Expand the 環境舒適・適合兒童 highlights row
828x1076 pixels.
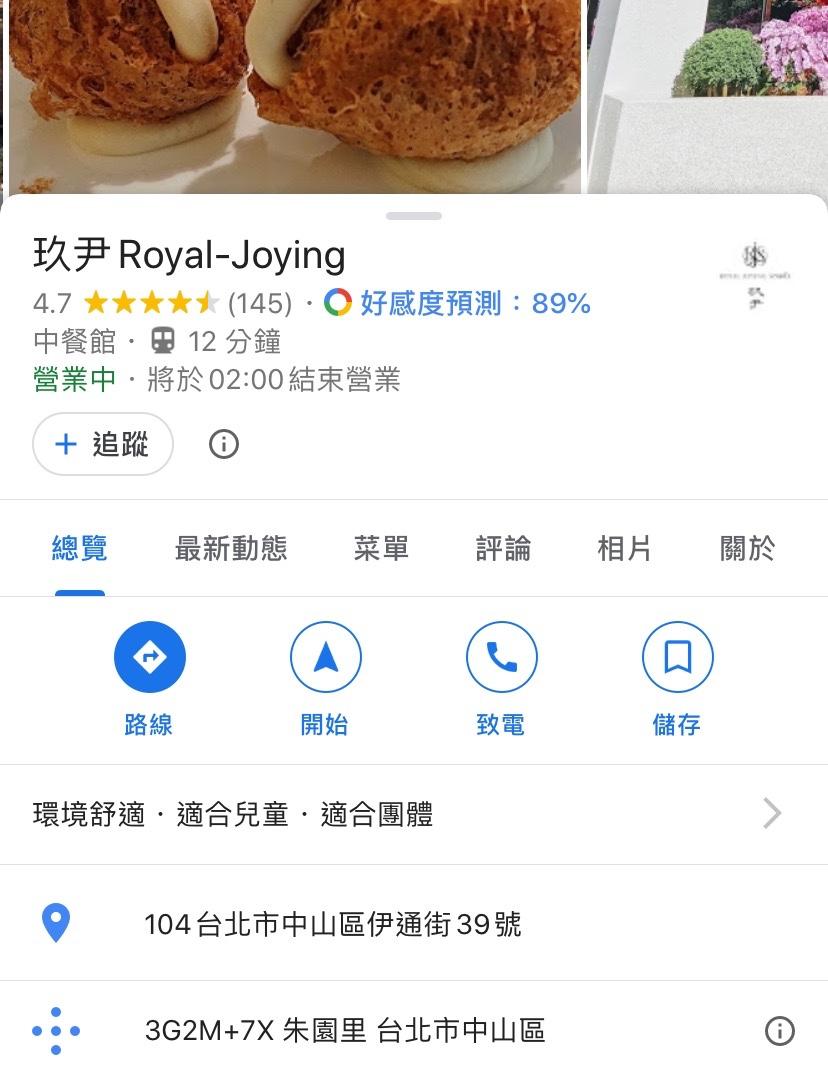point(413,814)
